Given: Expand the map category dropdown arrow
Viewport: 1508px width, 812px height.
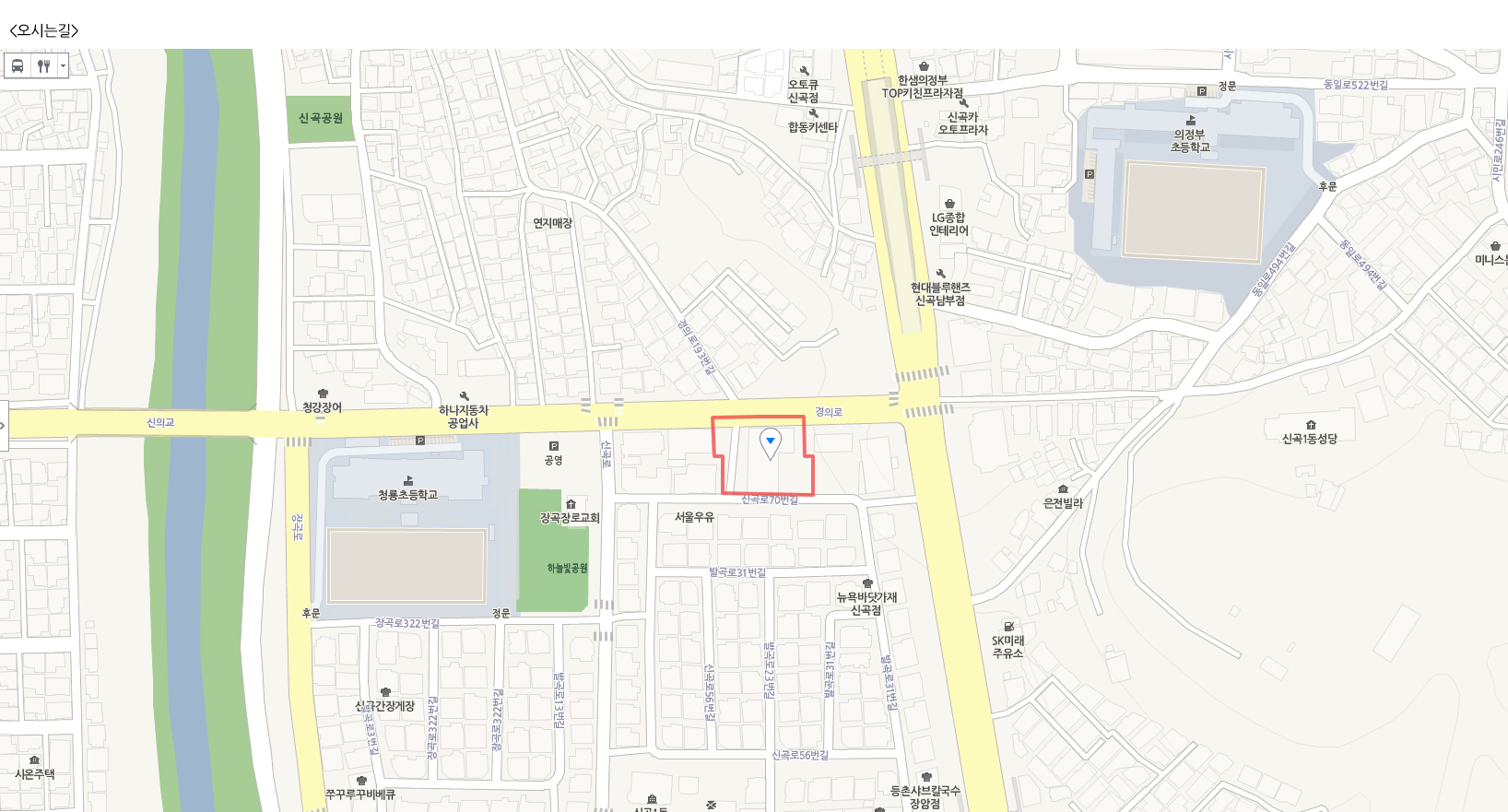Looking at the screenshot, I should pyautogui.click(x=63, y=65).
